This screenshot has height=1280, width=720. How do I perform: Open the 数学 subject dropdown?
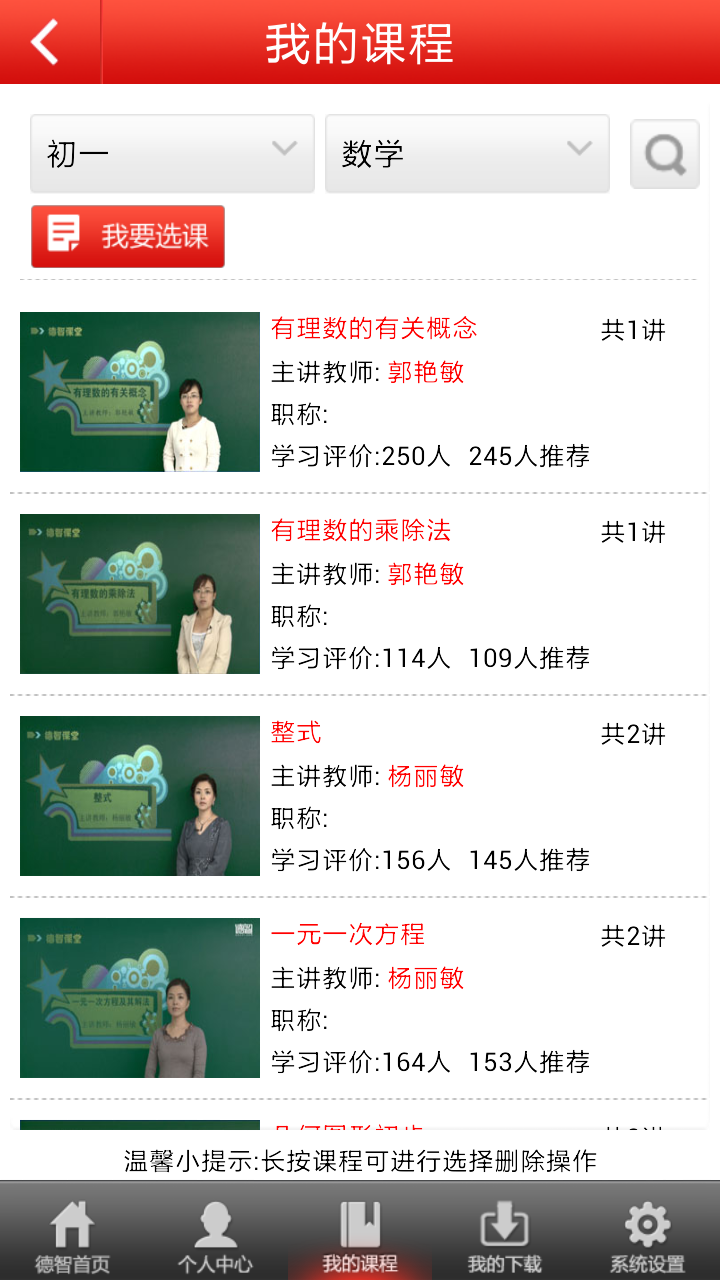coord(467,153)
